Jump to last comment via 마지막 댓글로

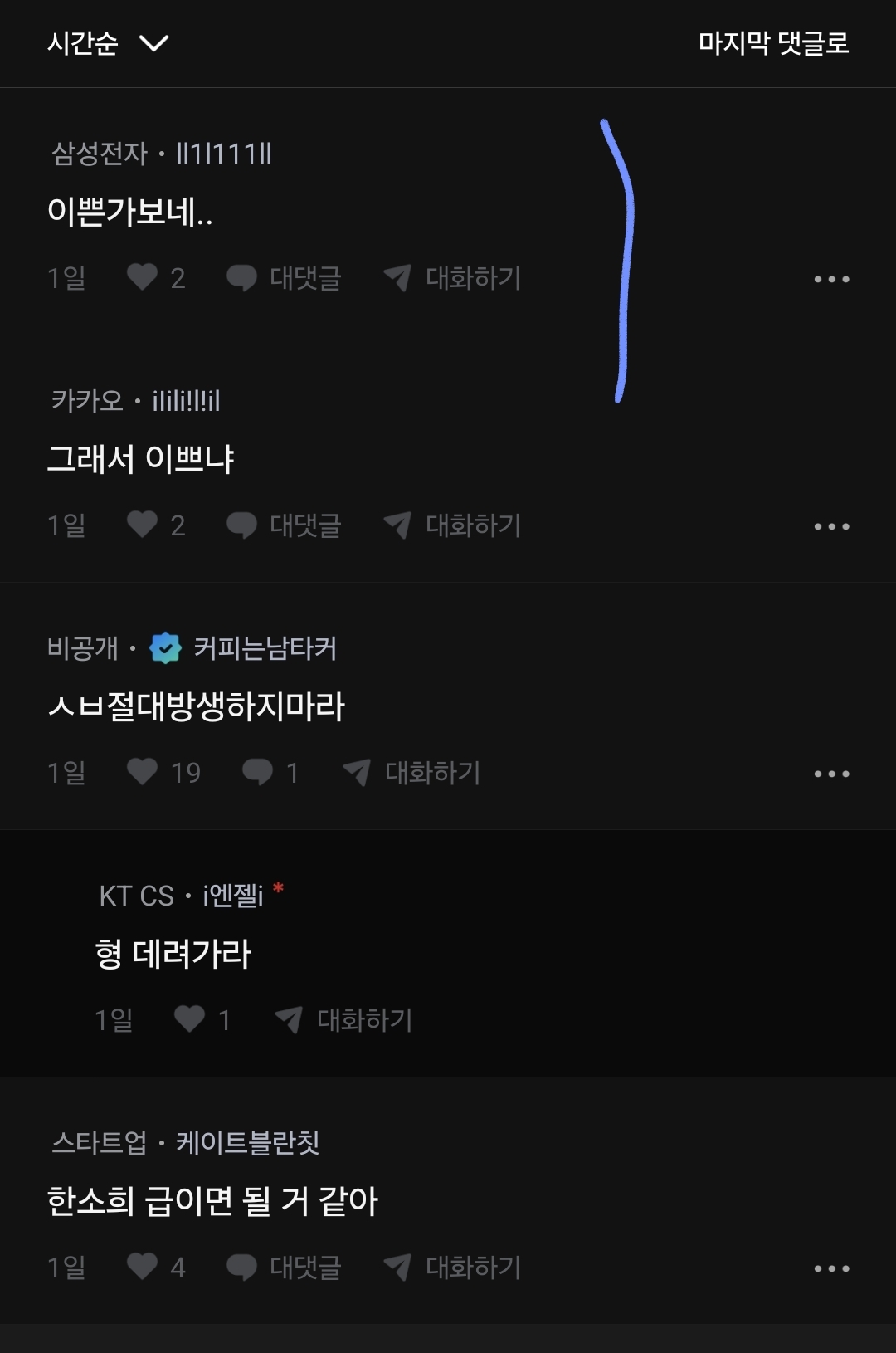pyautogui.click(x=773, y=43)
